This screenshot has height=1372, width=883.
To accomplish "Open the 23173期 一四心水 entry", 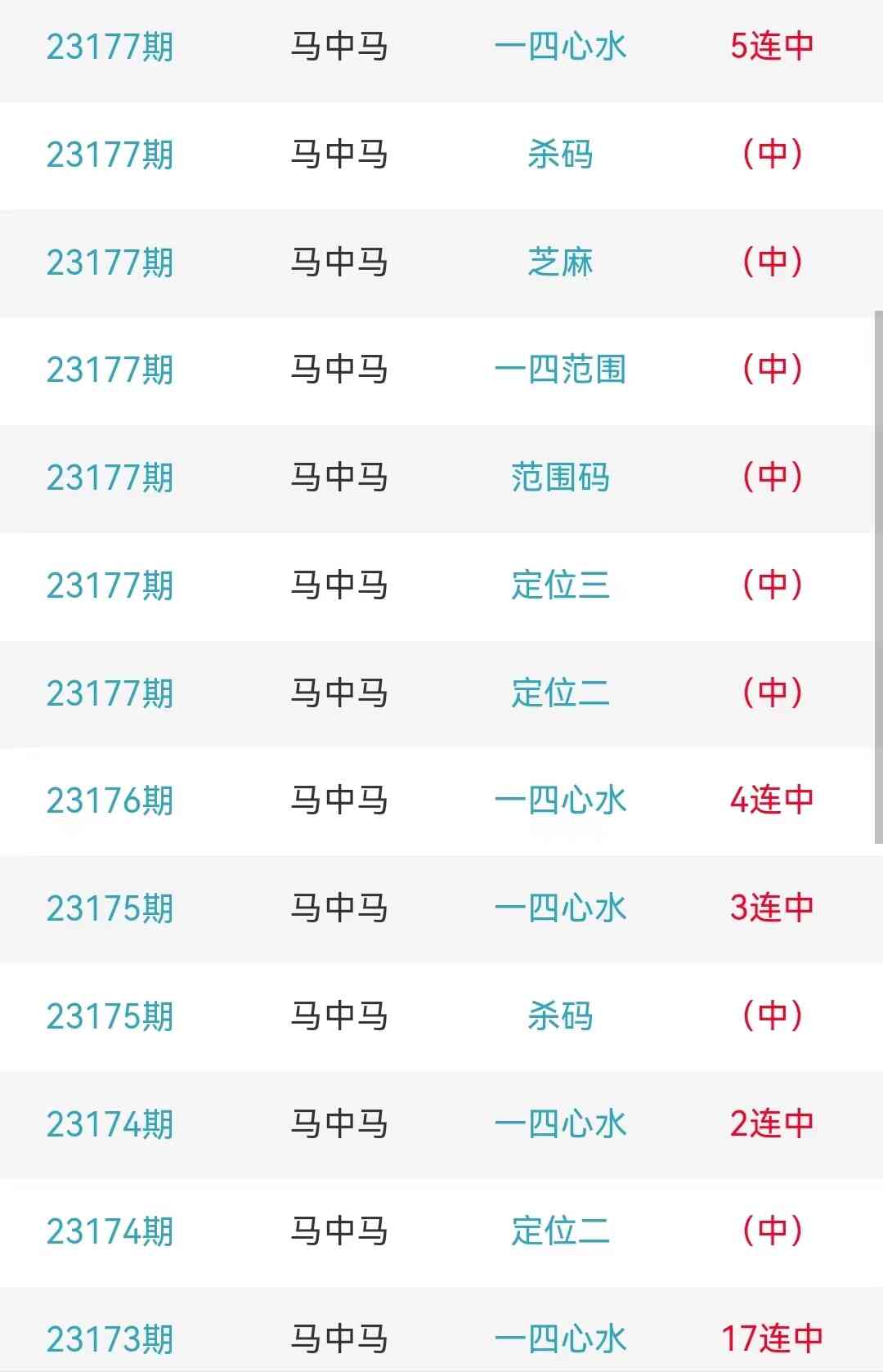I will [560, 1338].
